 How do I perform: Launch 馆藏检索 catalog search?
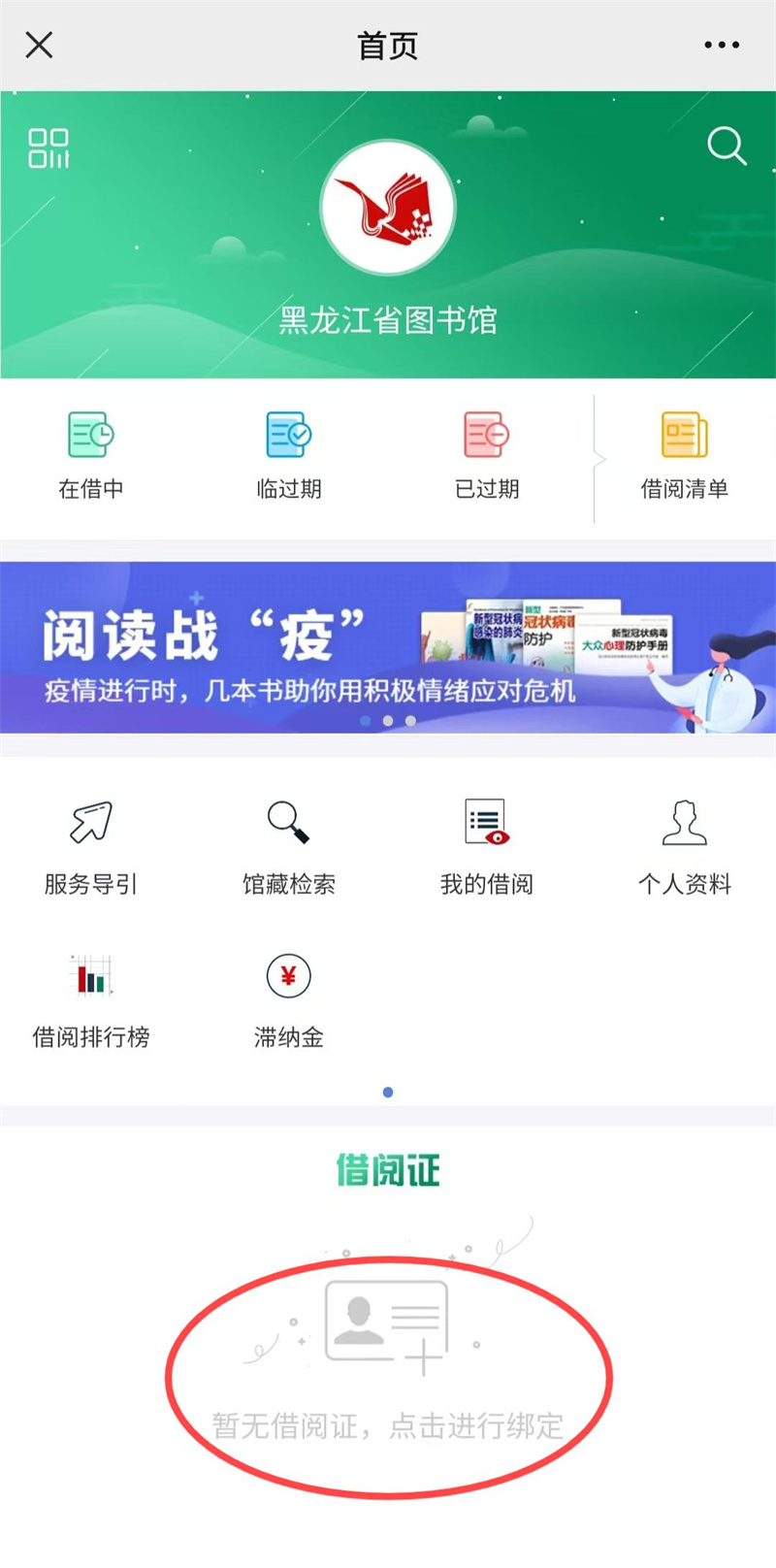coord(288,846)
